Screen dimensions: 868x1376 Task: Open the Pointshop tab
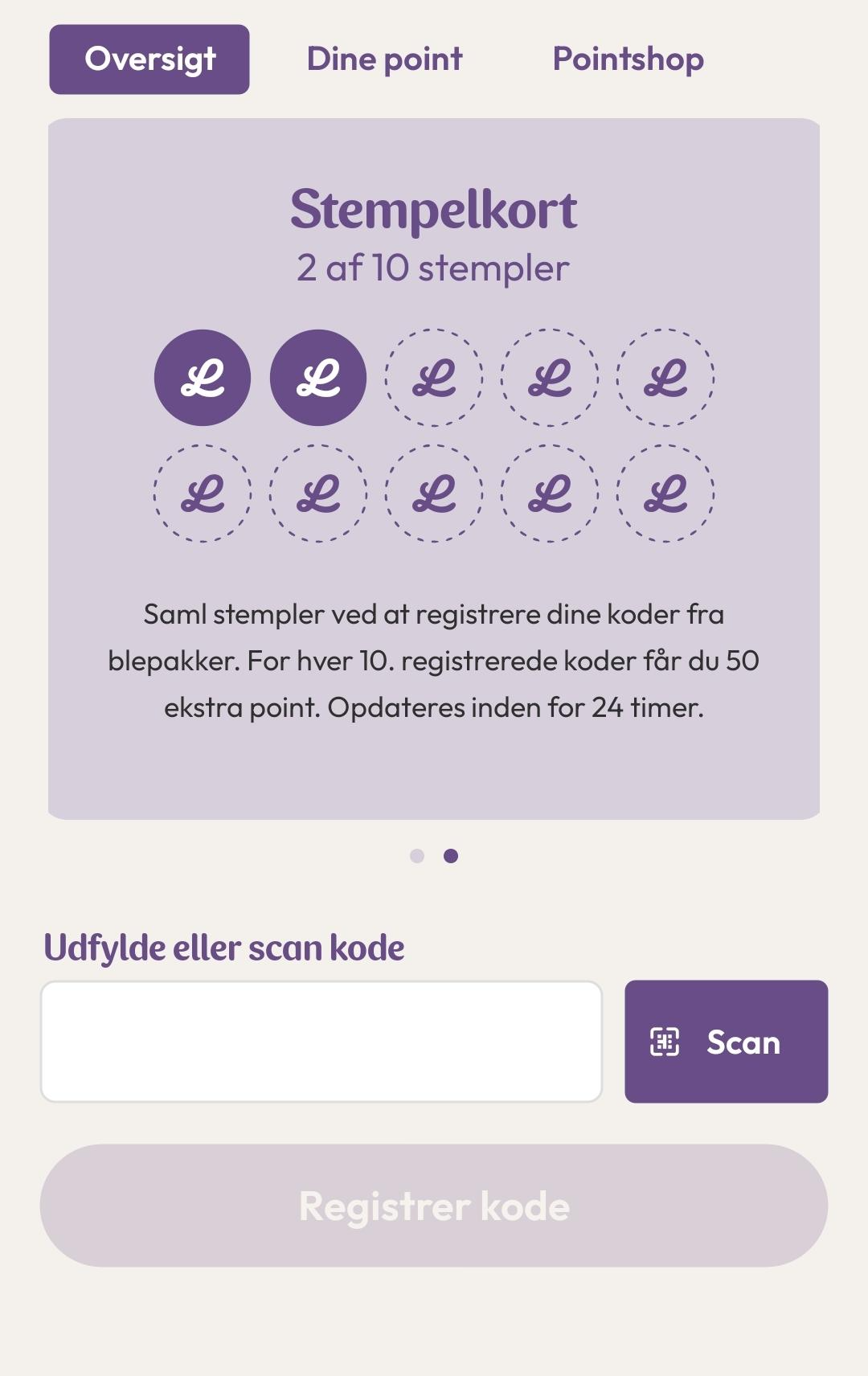628,59
